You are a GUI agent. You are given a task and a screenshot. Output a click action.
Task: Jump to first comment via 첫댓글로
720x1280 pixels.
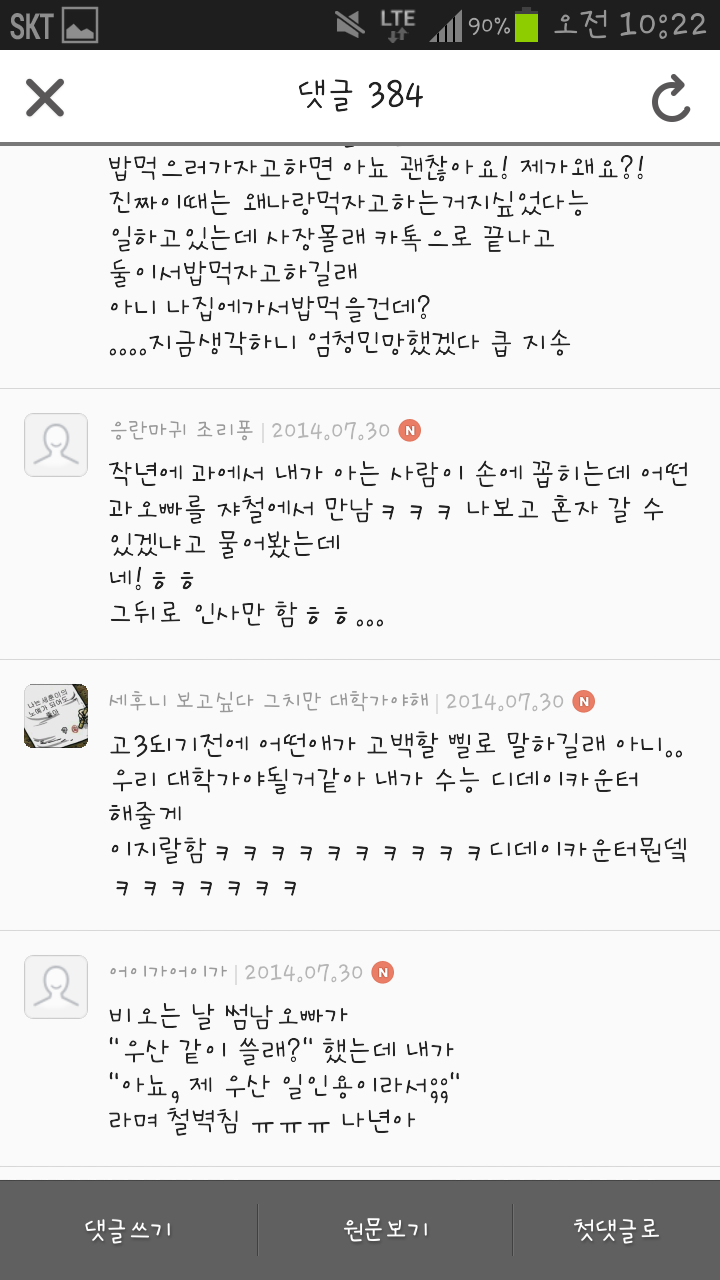(617, 1230)
